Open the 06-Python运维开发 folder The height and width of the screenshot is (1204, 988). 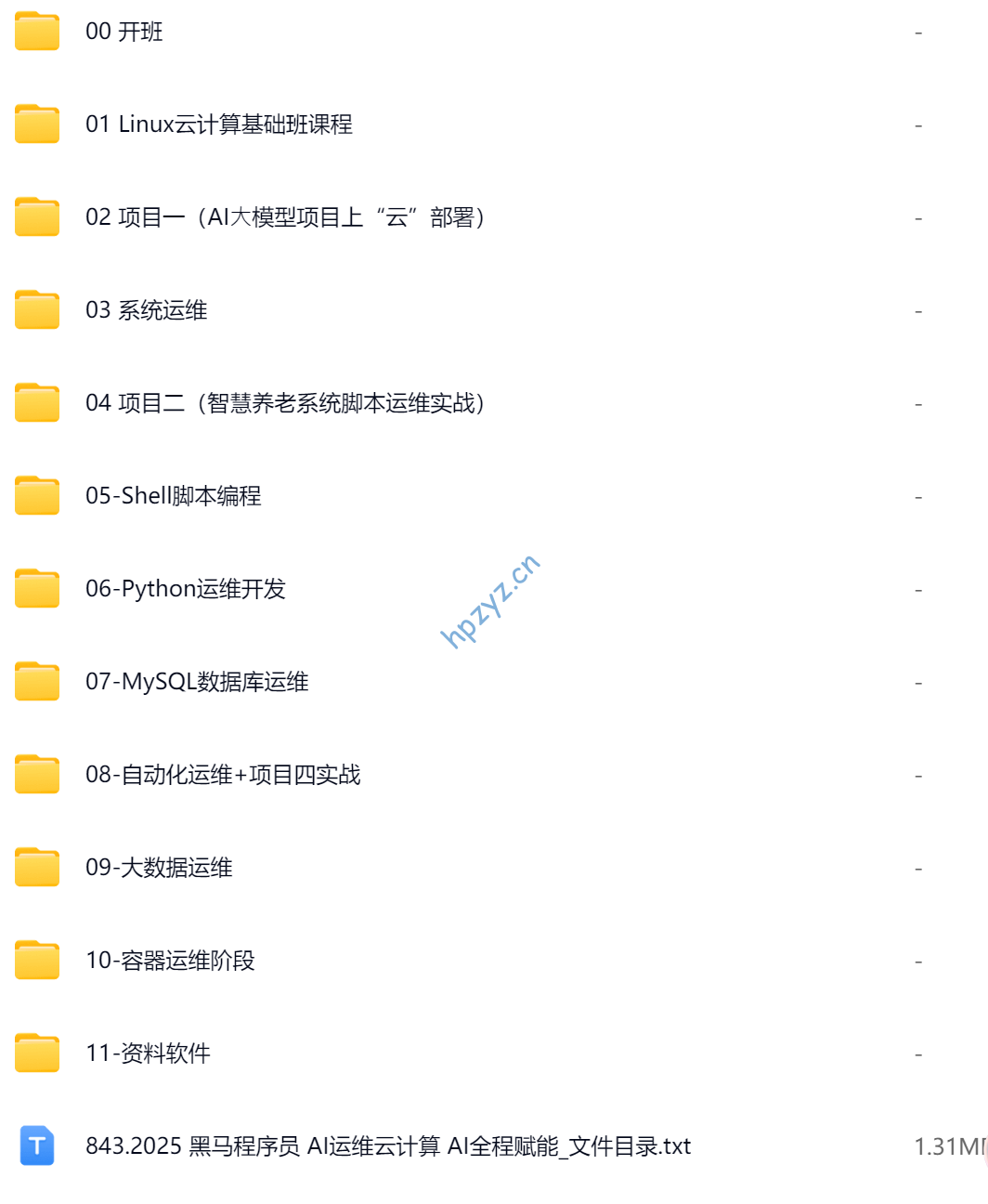click(185, 589)
